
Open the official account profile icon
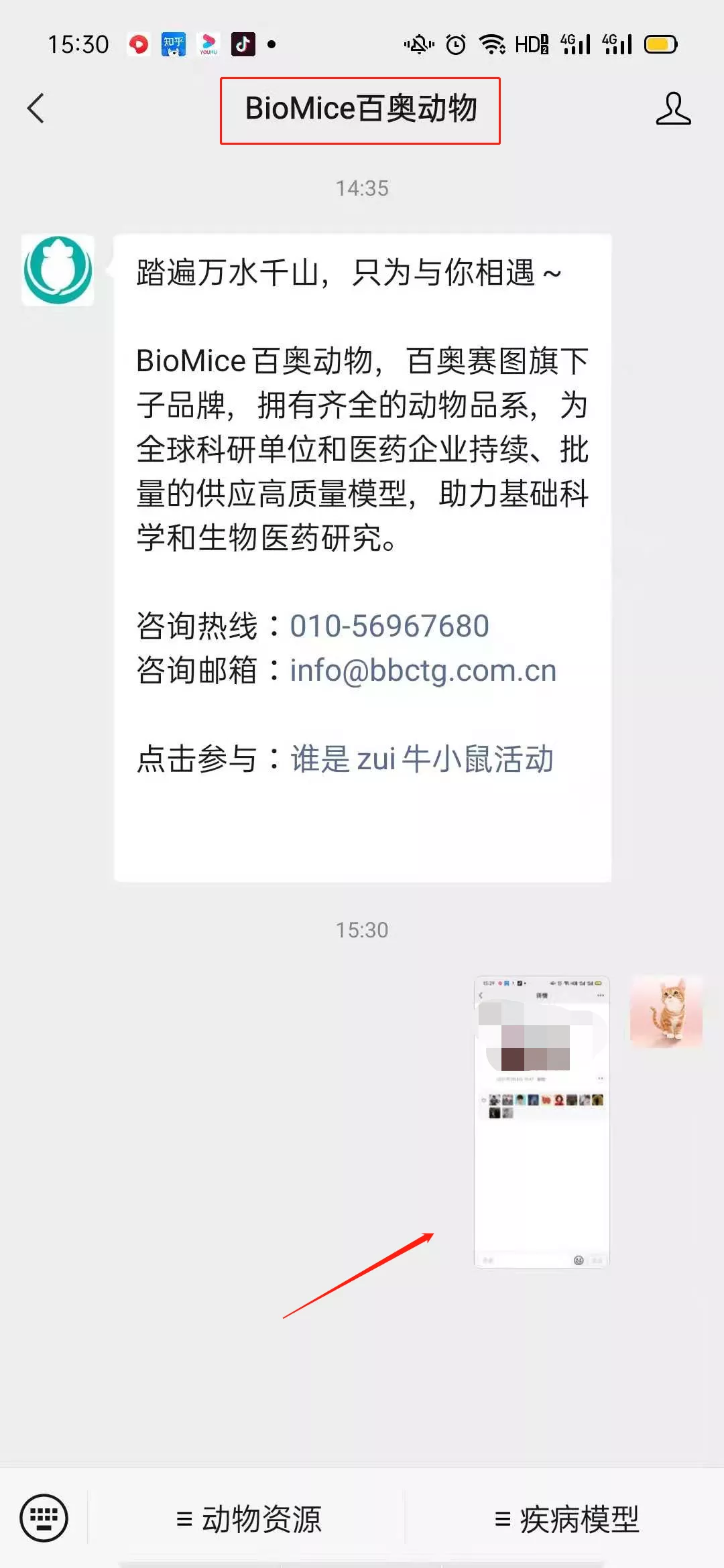673,109
